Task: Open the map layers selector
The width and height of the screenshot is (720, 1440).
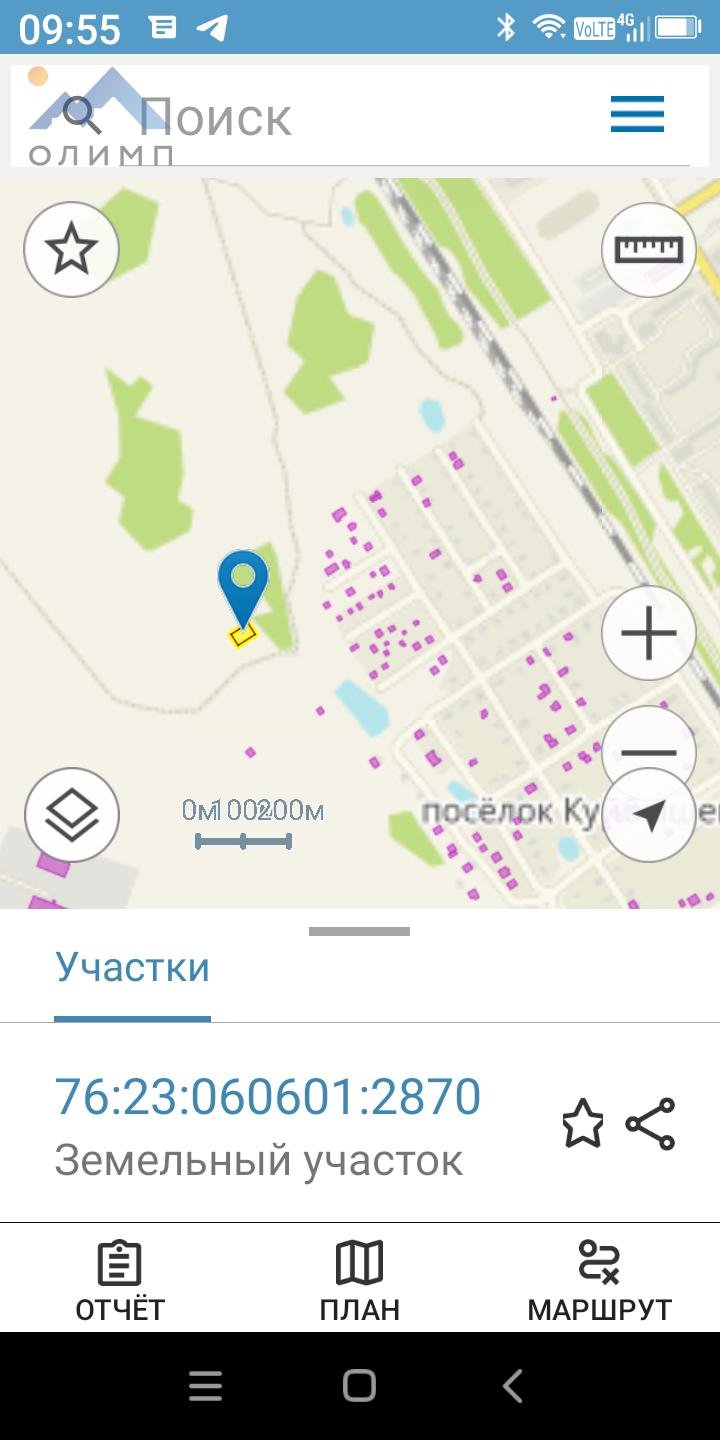Action: coord(72,815)
